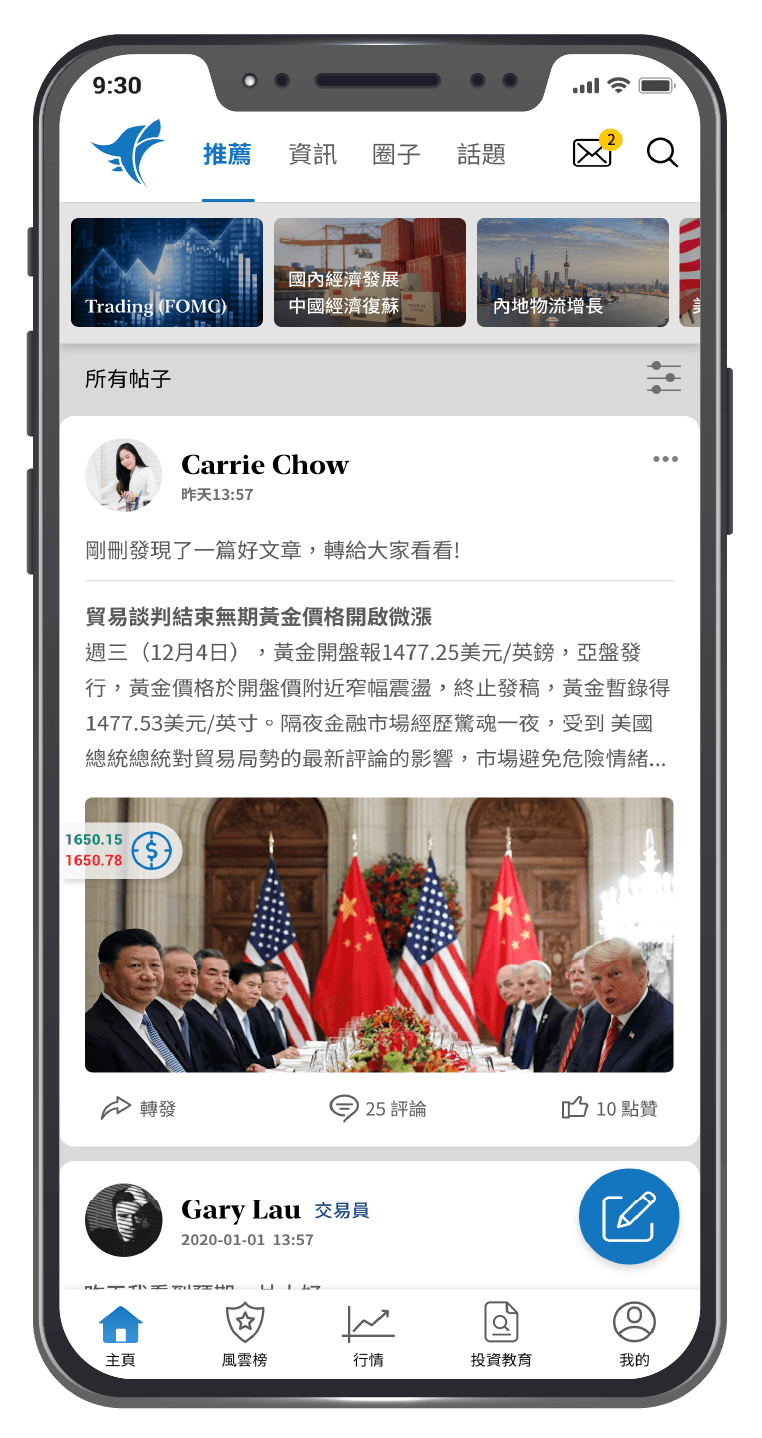Screen dimensions: 762x1438
Task: Go to the 風雲榜 tab
Action: click(x=244, y=1335)
